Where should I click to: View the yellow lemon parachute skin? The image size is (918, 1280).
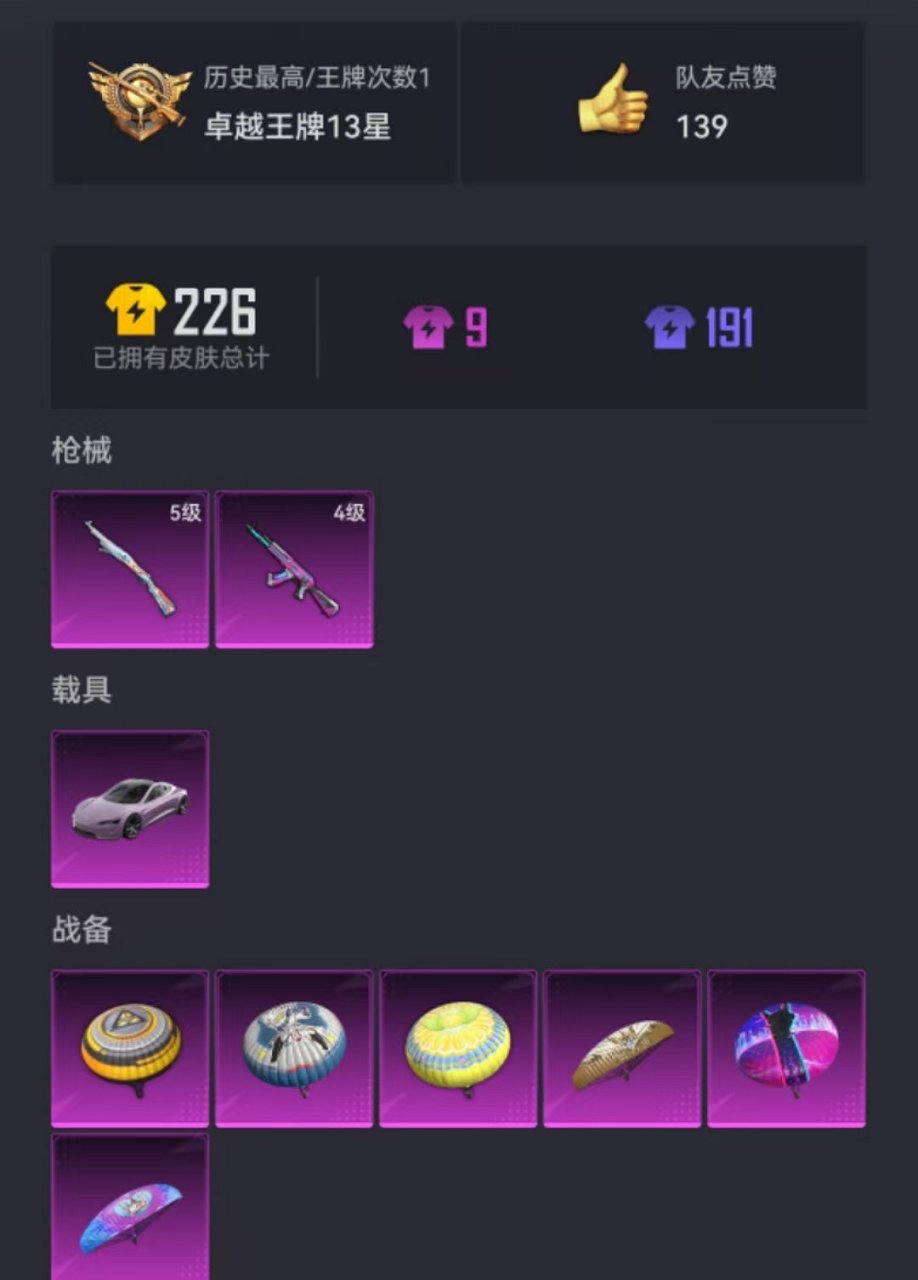coord(458,1048)
